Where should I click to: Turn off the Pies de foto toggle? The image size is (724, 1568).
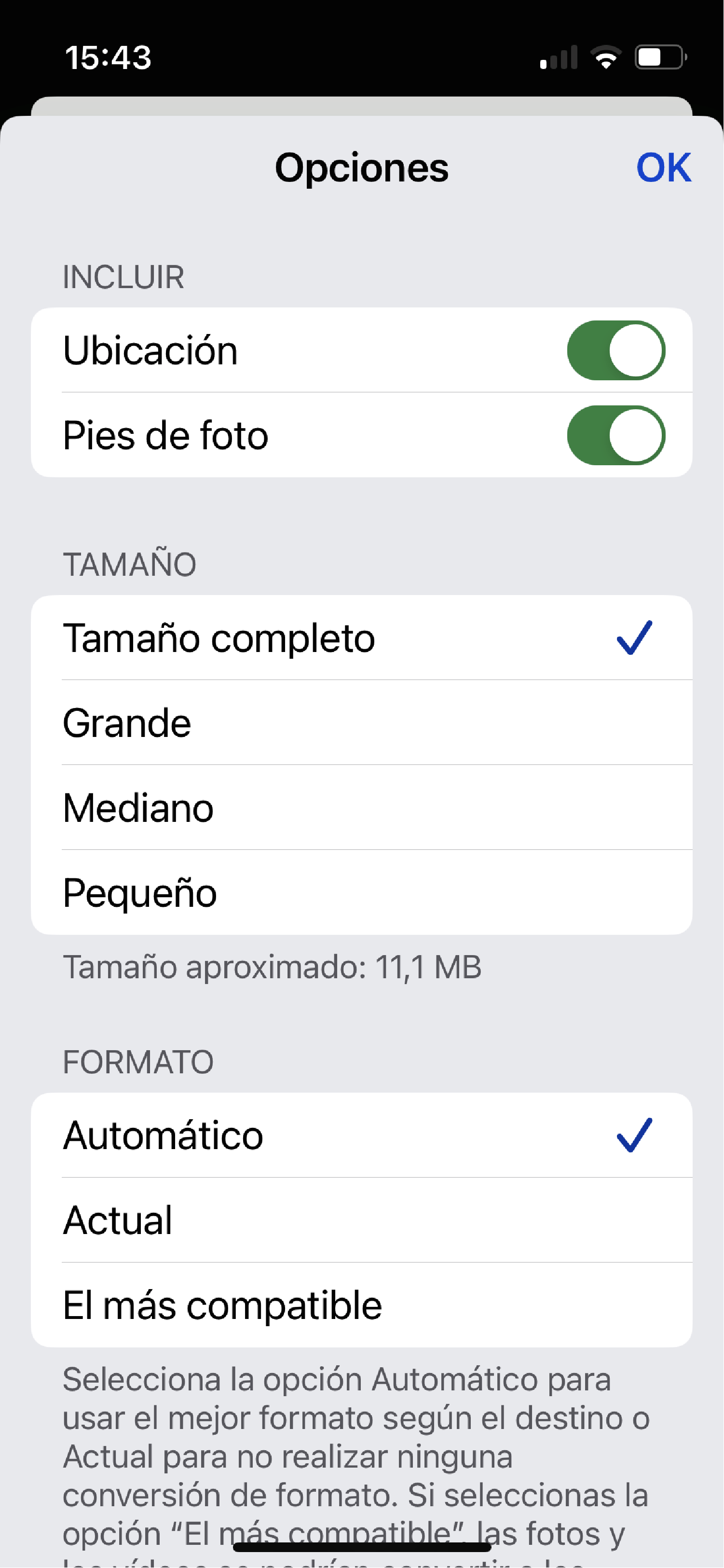(615, 436)
